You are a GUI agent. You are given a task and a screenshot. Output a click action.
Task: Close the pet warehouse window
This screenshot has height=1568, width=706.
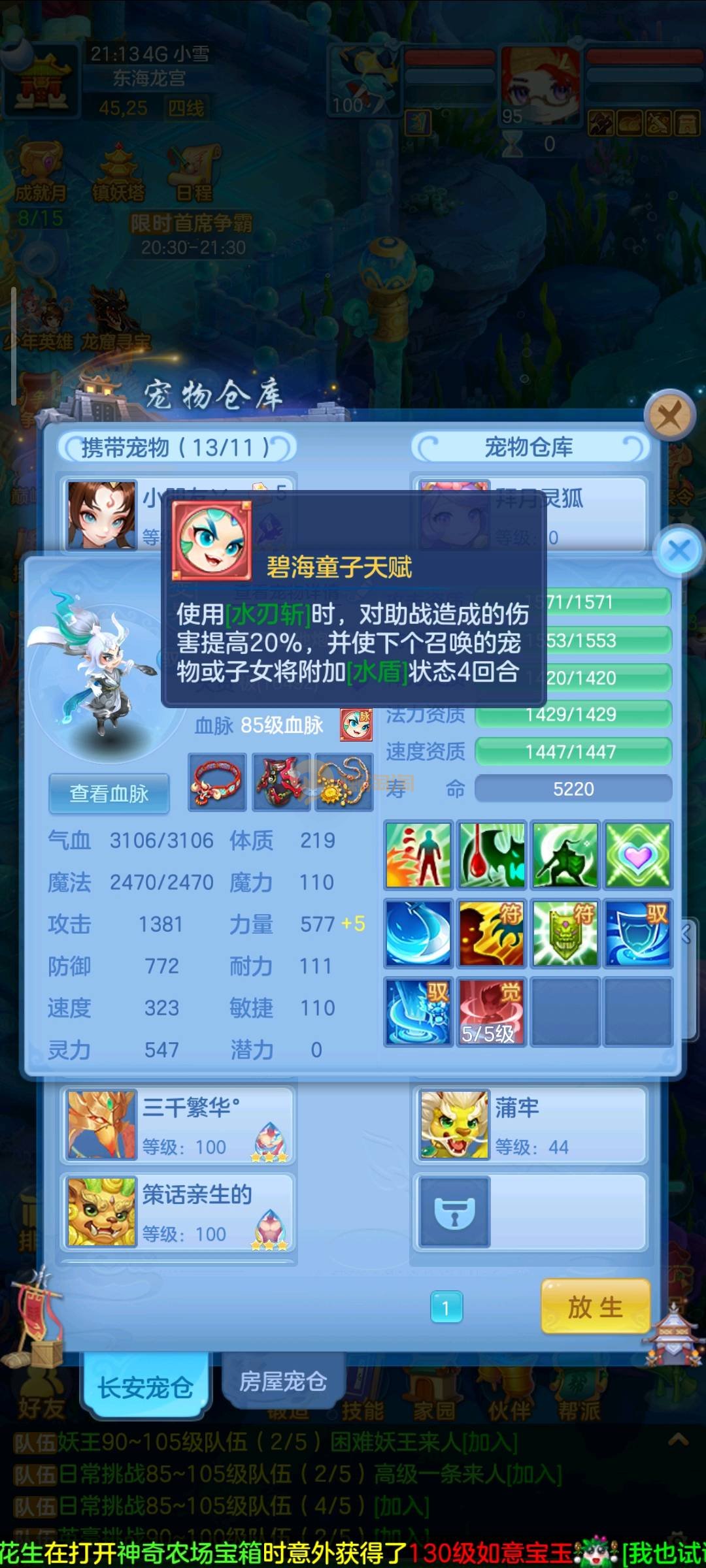coord(669,416)
